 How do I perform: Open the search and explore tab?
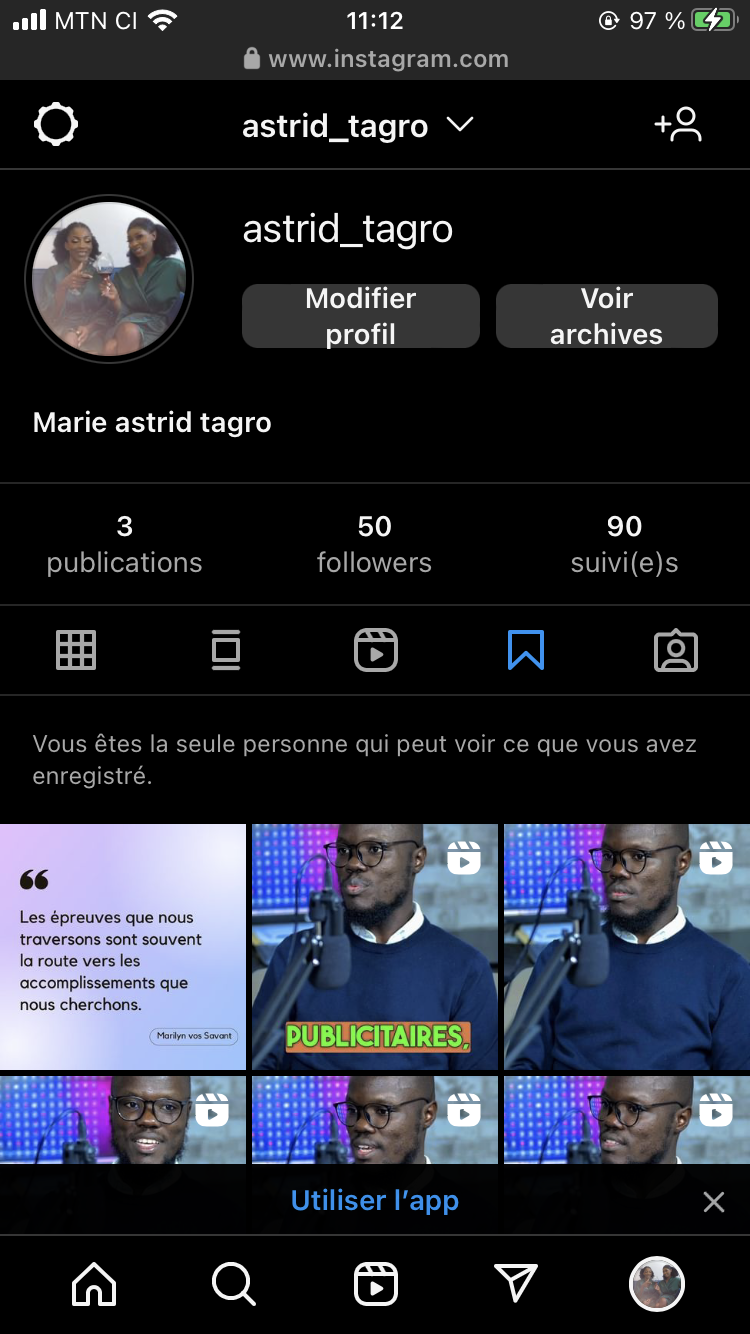[x=234, y=1284]
